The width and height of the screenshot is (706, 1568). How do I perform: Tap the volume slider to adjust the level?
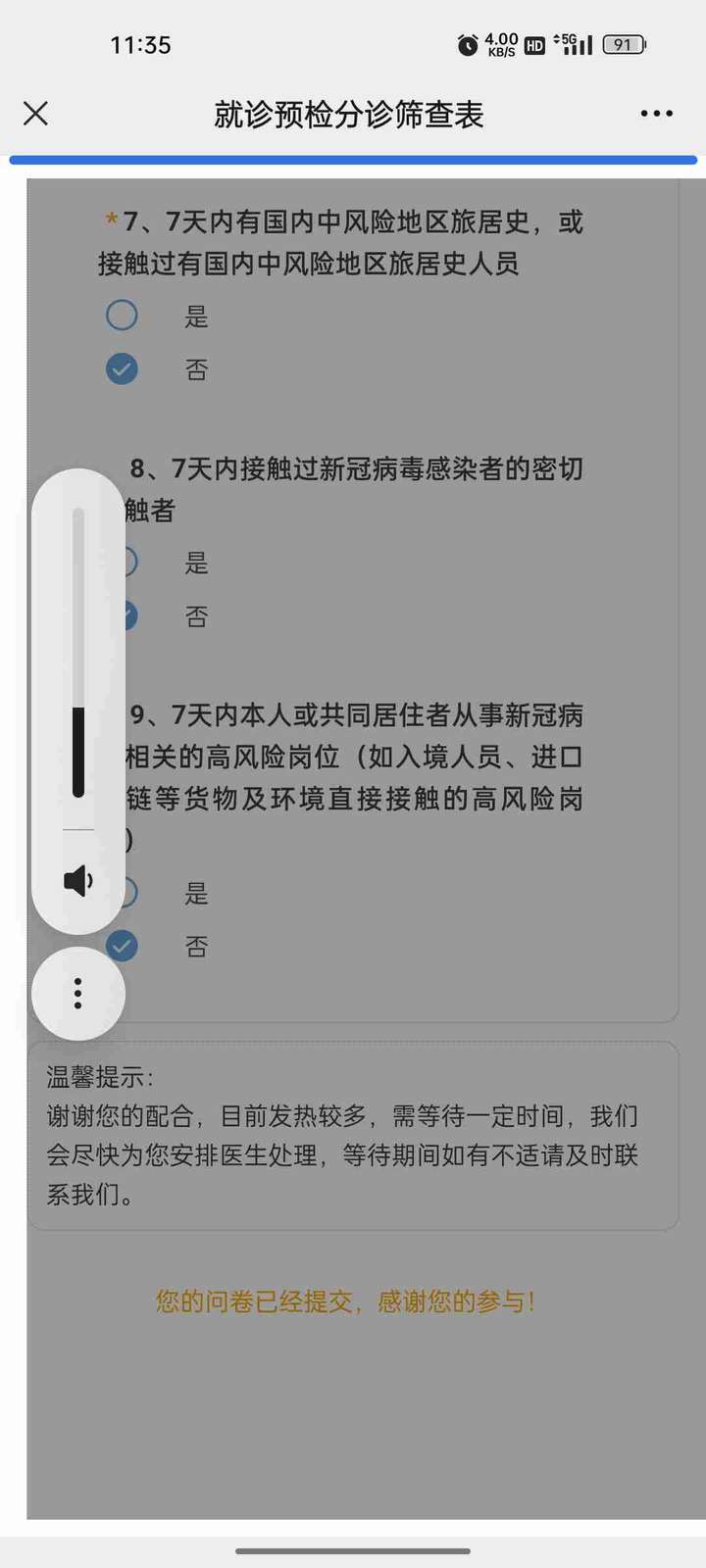tap(78, 652)
